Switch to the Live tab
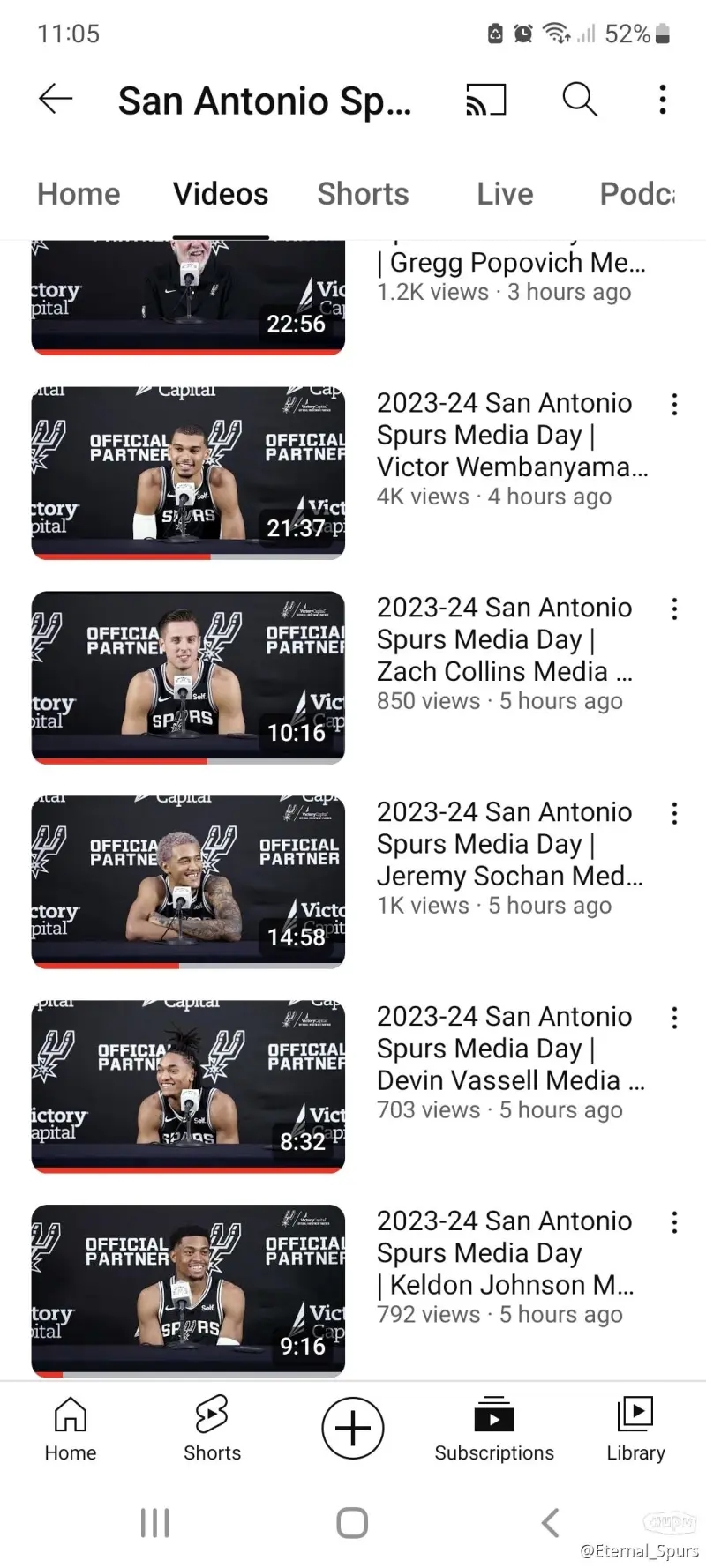This screenshot has width=706, height=1568. (505, 194)
